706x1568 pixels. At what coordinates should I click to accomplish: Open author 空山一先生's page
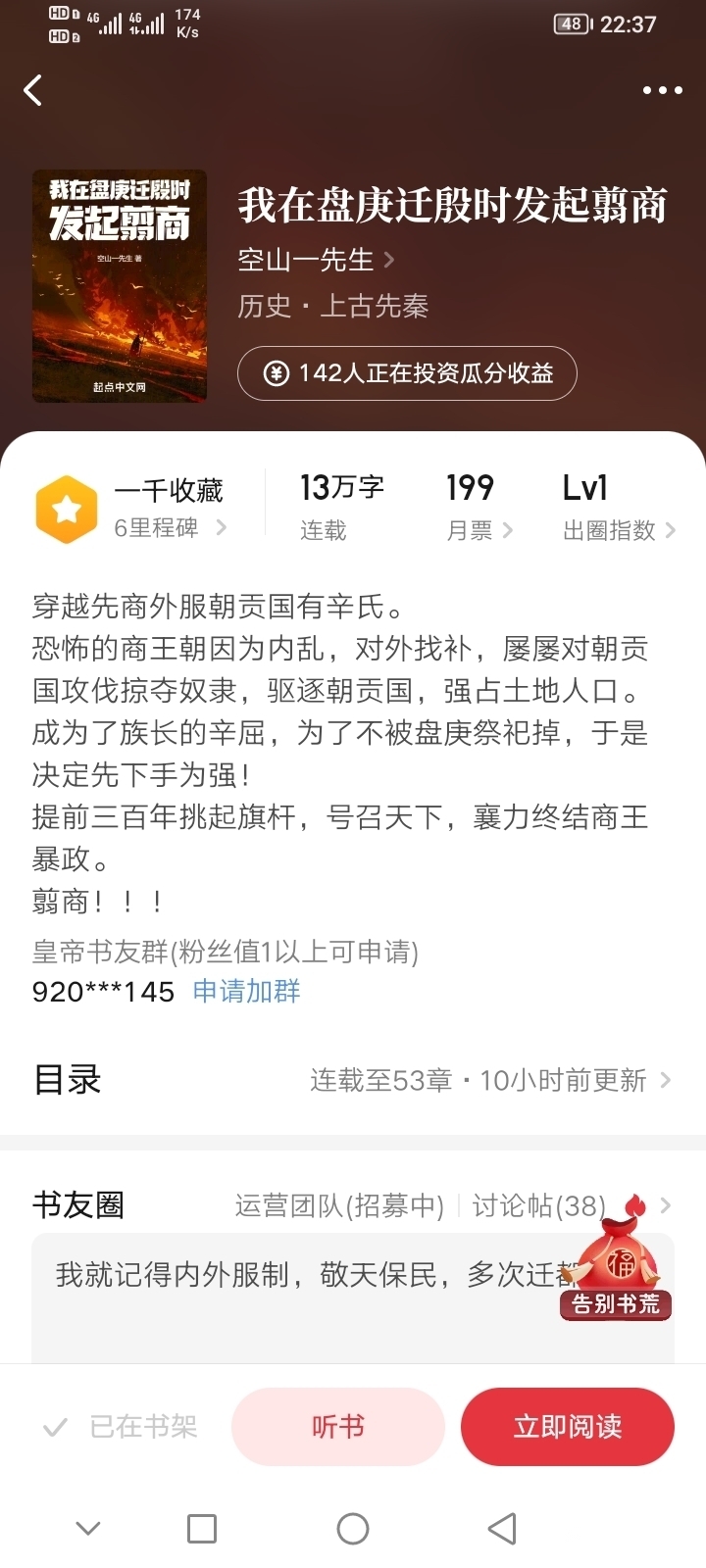click(x=315, y=260)
